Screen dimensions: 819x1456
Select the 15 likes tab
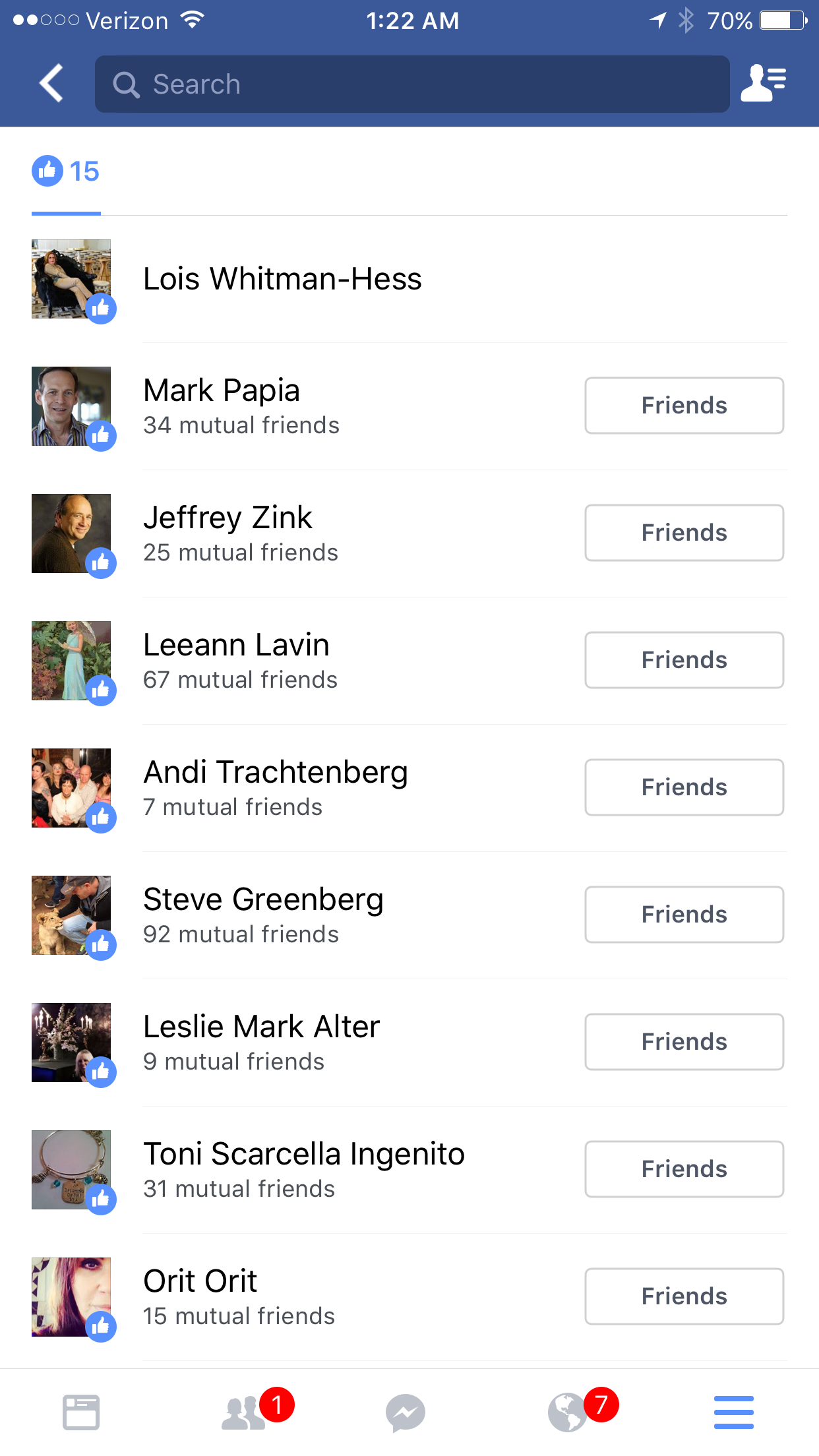(x=66, y=171)
